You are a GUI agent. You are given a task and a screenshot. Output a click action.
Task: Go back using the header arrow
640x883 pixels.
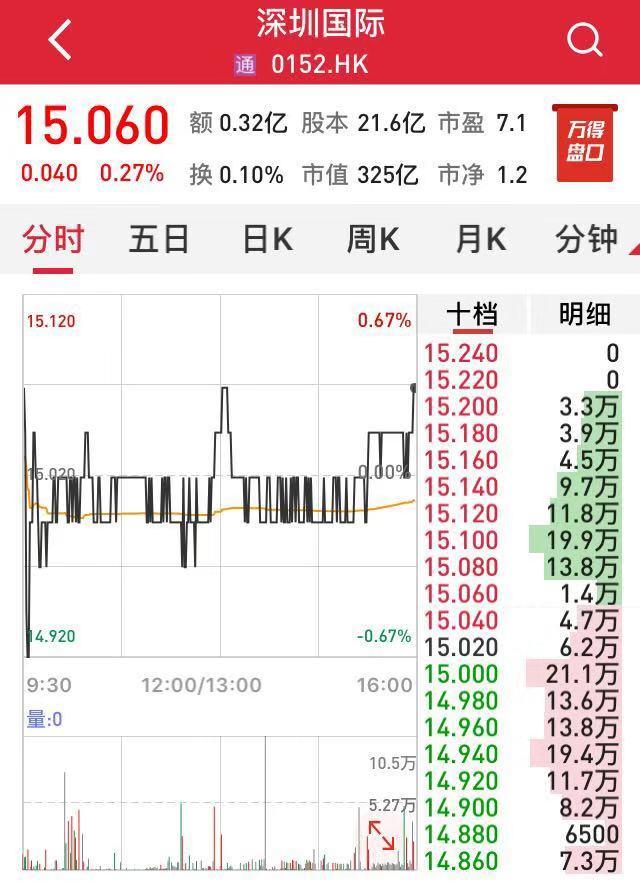[60, 41]
